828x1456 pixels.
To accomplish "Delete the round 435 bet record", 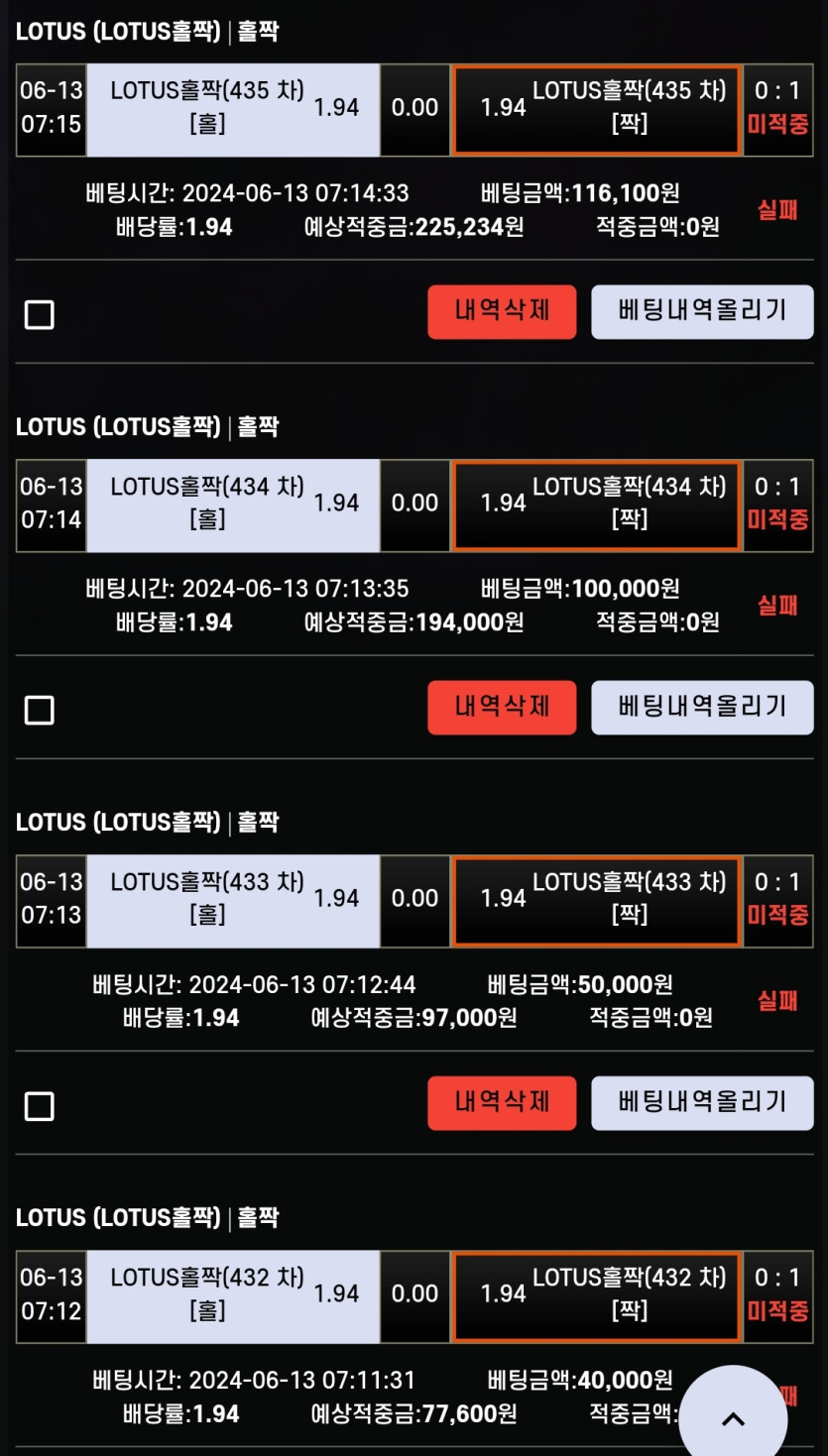I will point(502,311).
